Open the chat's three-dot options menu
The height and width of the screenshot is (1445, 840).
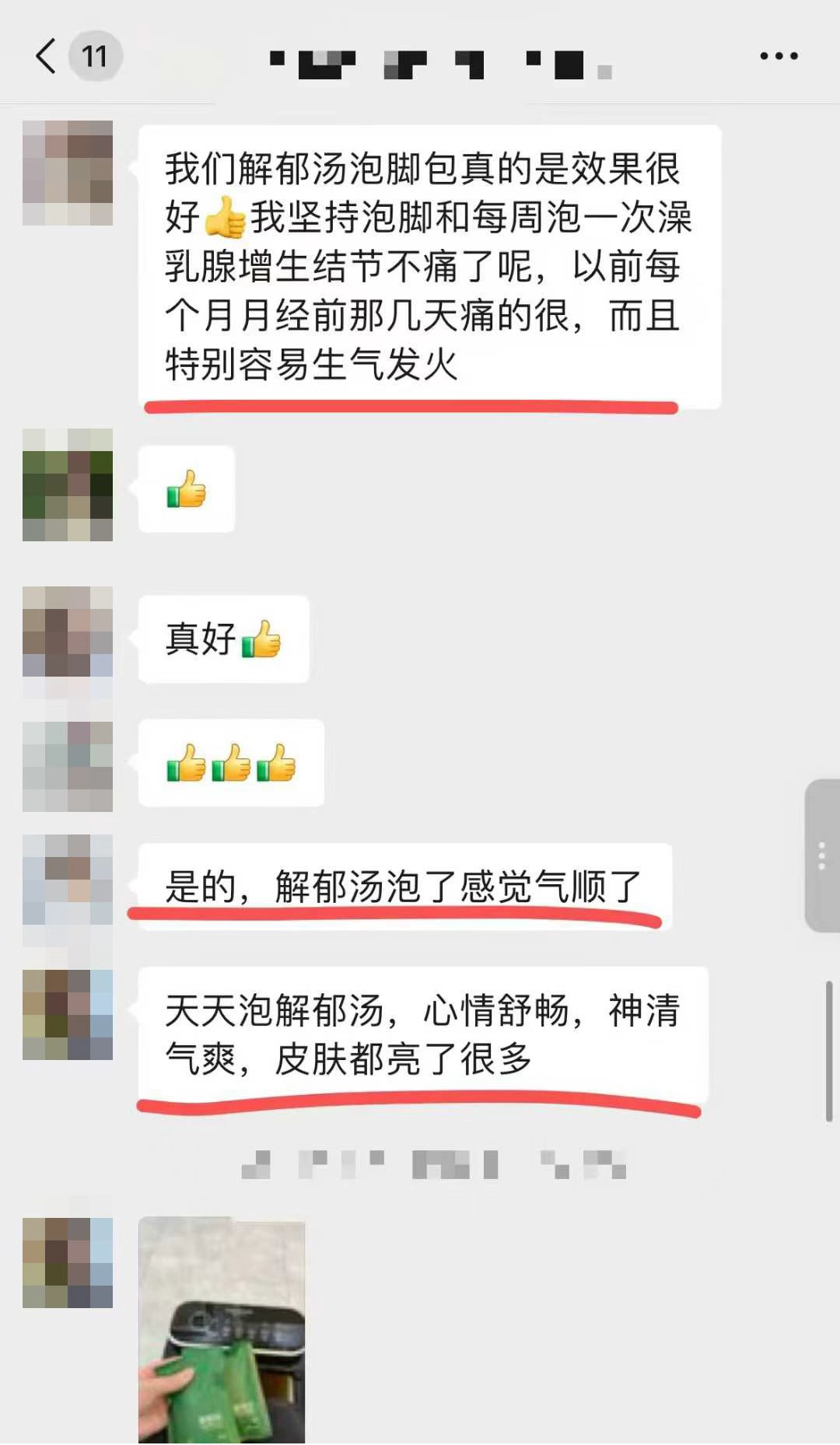[x=779, y=56]
